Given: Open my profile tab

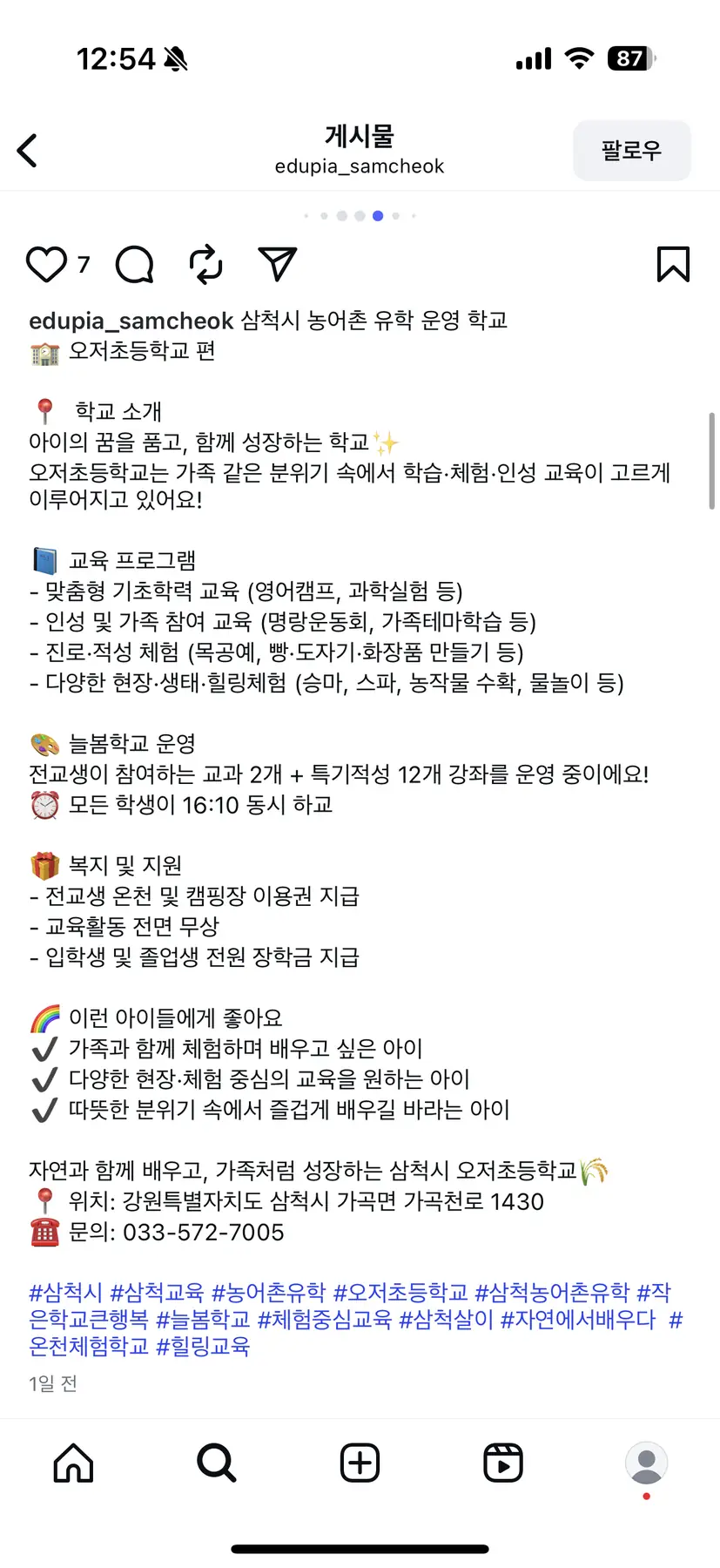Looking at the screenshot, I should [646, 1463].
